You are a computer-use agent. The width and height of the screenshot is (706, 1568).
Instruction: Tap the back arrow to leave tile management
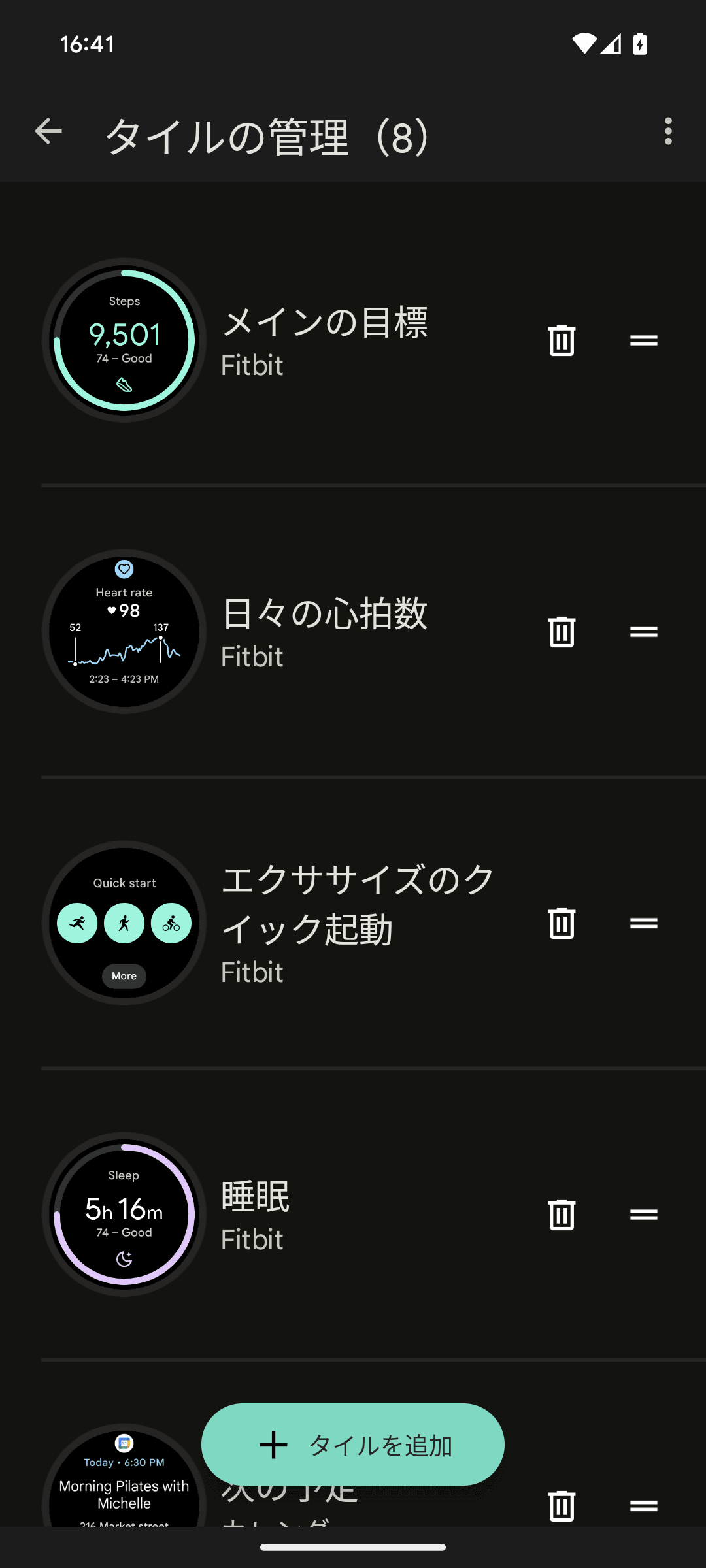pos(49,132)
